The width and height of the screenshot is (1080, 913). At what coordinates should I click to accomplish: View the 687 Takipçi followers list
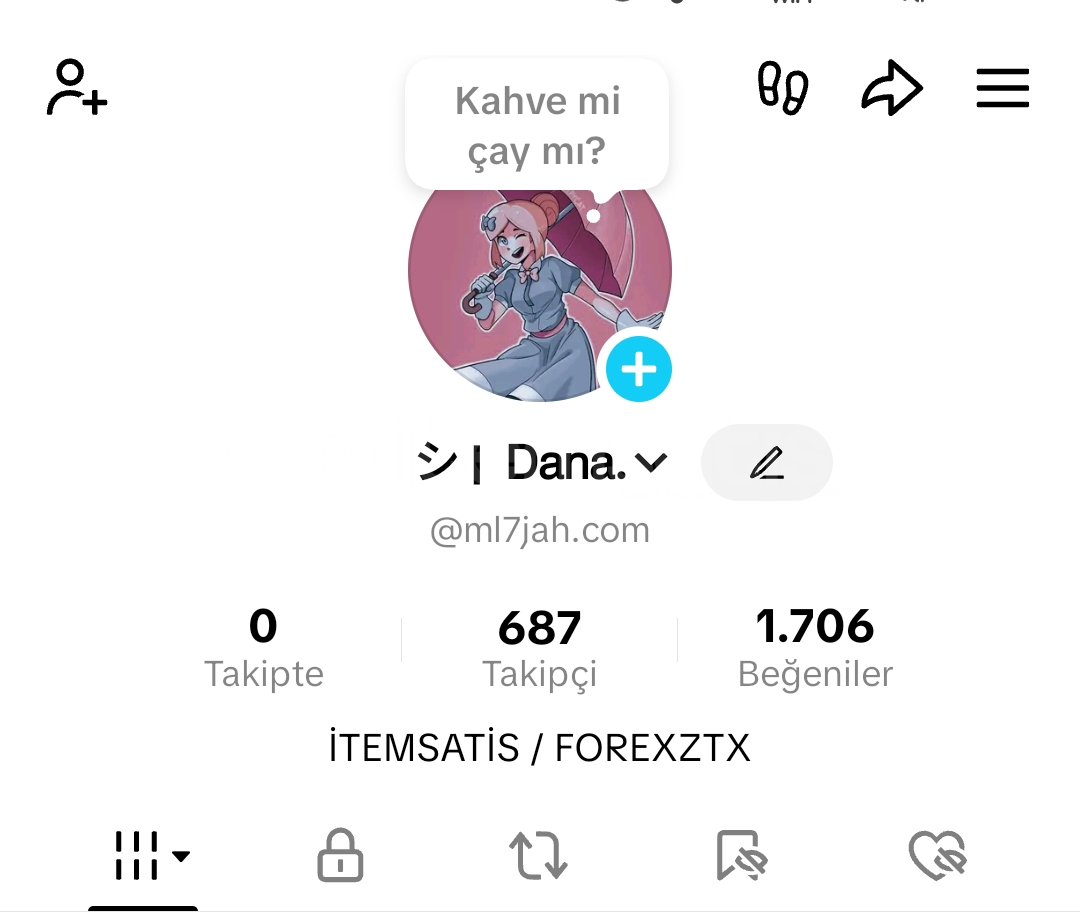click(540, 648)
